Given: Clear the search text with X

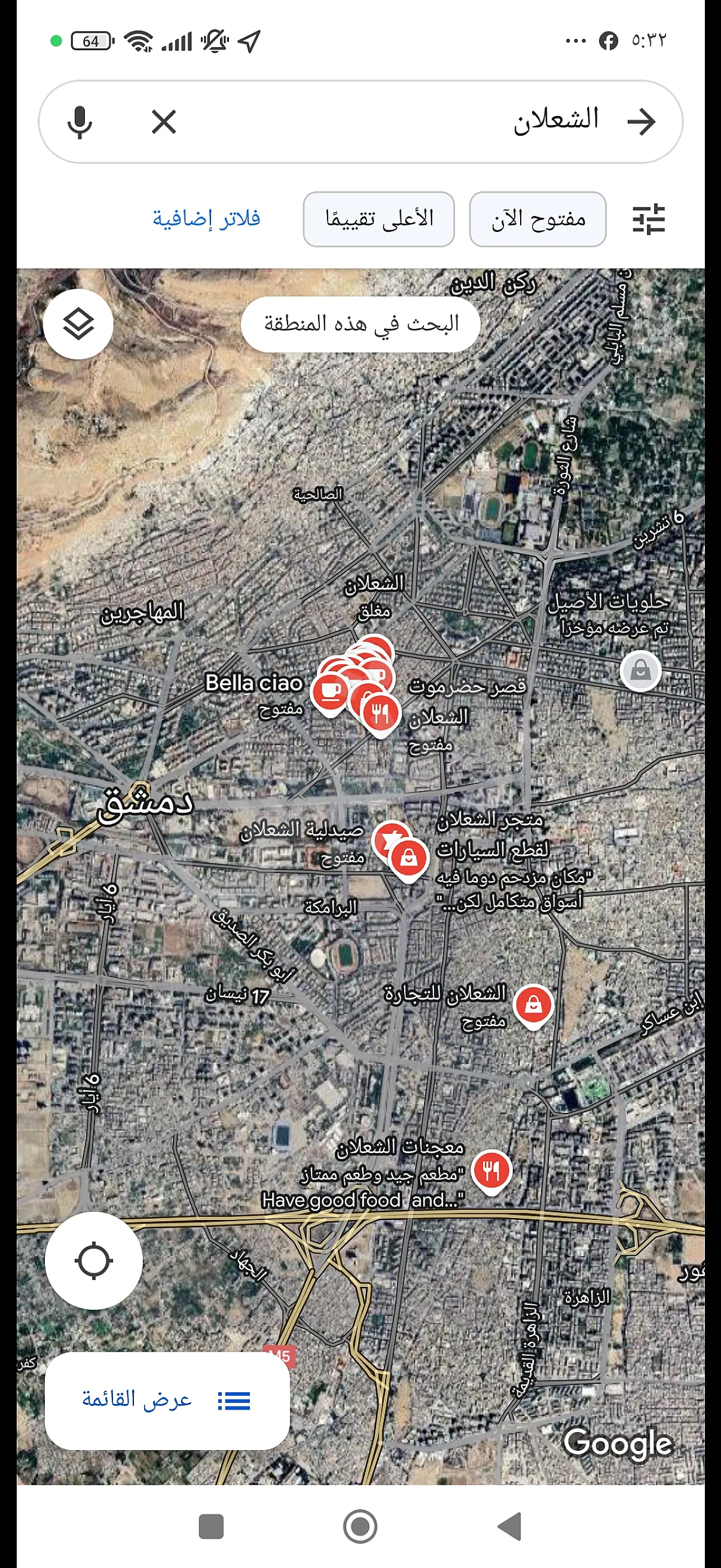Looking at the screenshot, I should click(164, 122).
